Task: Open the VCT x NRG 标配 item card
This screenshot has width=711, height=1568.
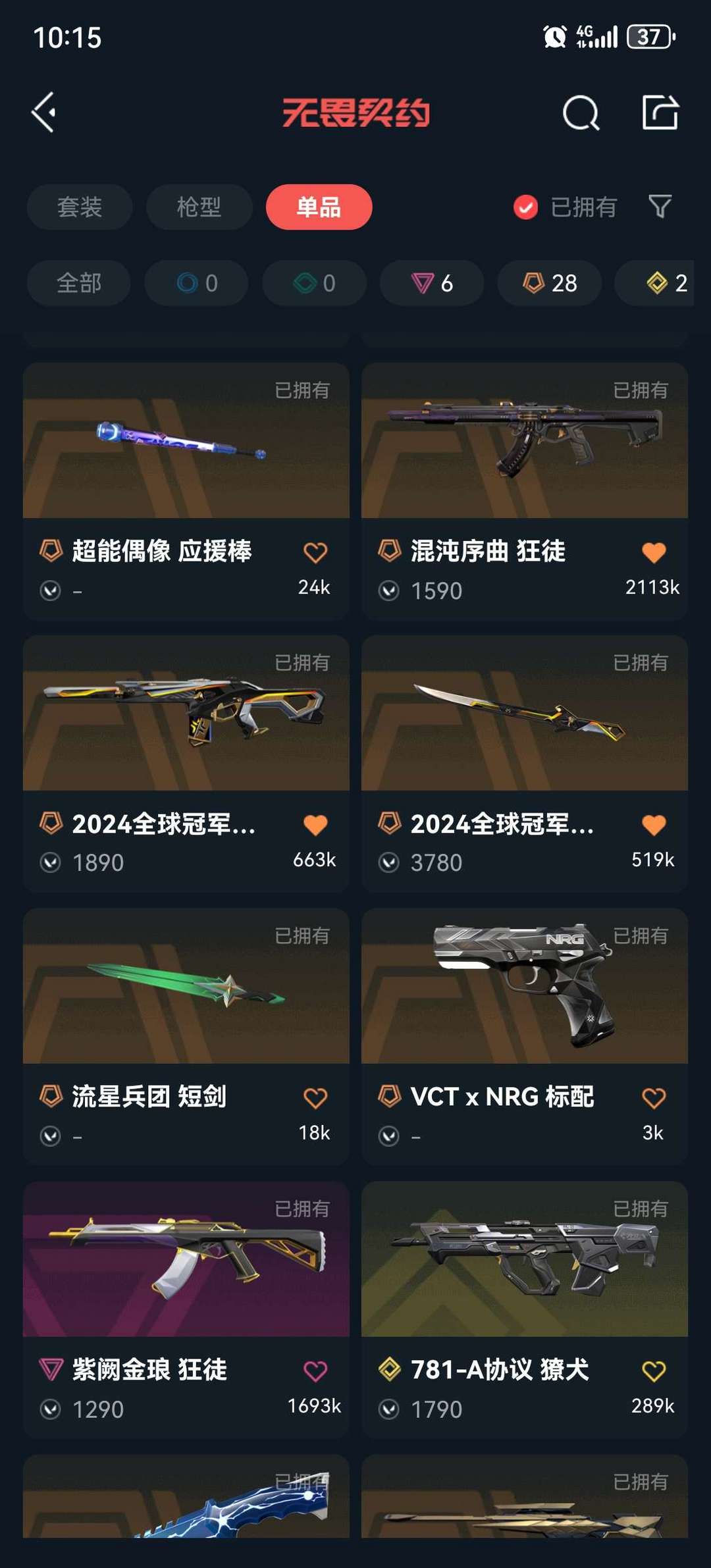Action: tap(525, 1002)
